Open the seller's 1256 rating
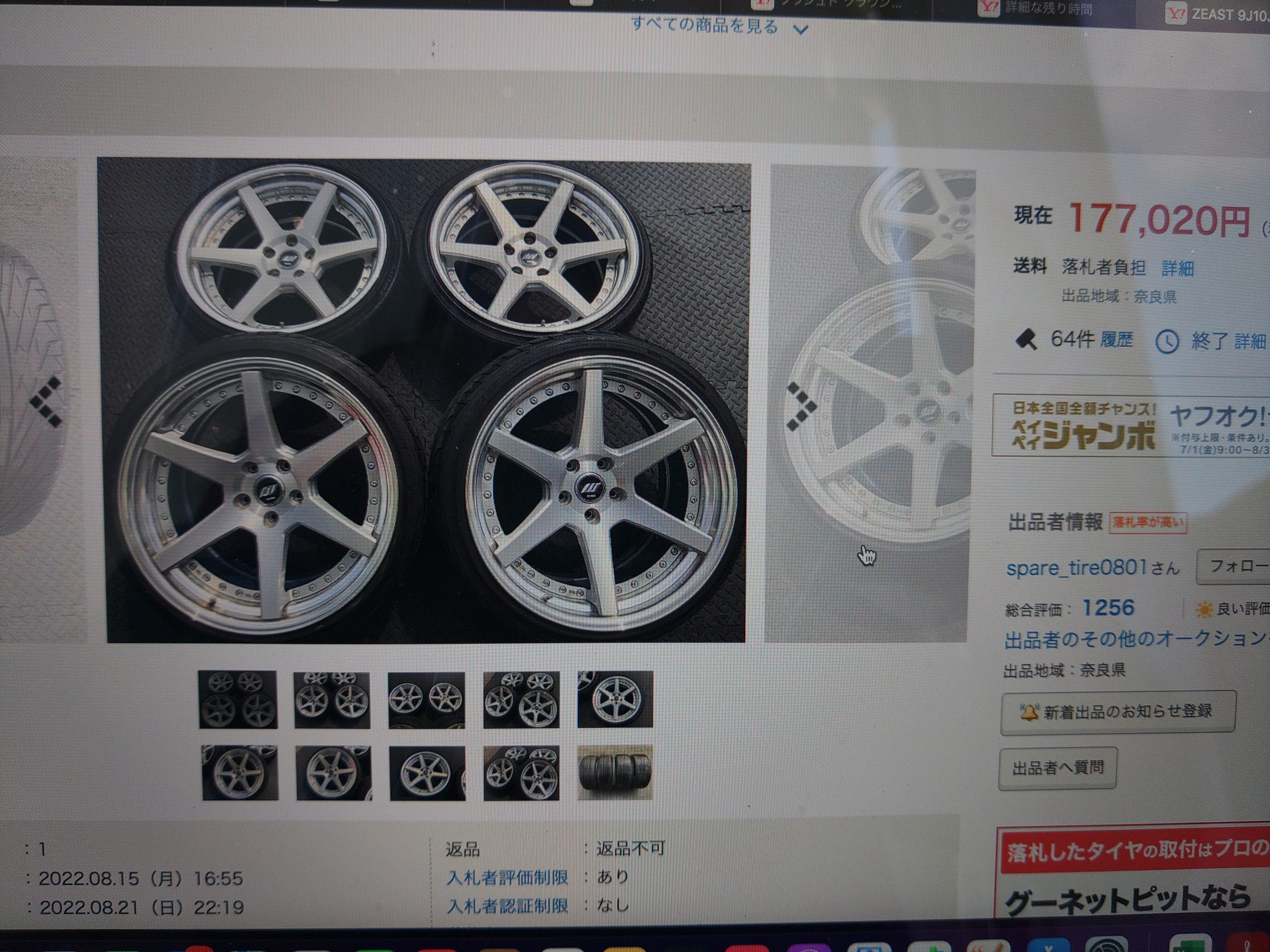Image resolution: width=1270 pixels, height=952 pixels. [1107, 608]
